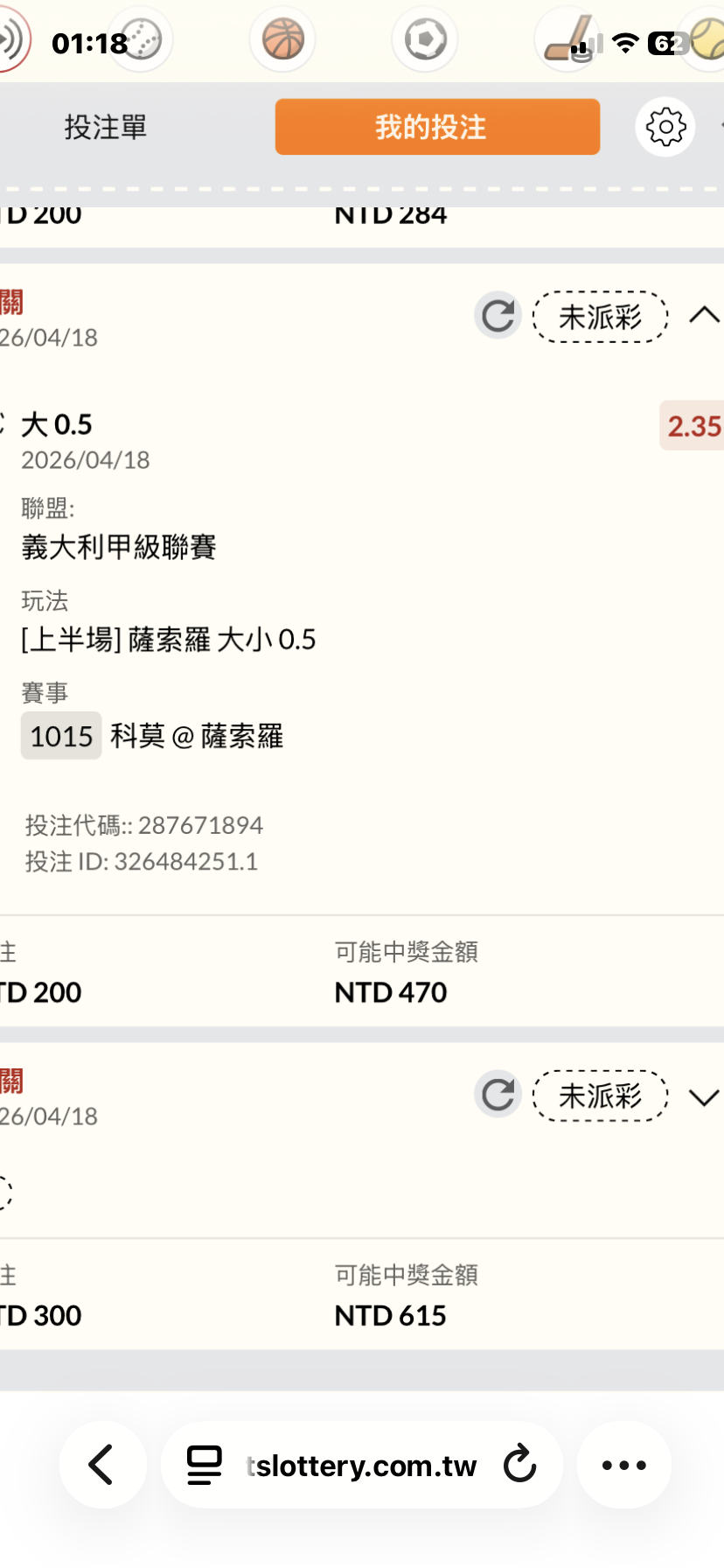The width and height of the screenshot is (724, 1568).
Task: Collapse the expanded NTD 470 bet
Action: (704, 316)
